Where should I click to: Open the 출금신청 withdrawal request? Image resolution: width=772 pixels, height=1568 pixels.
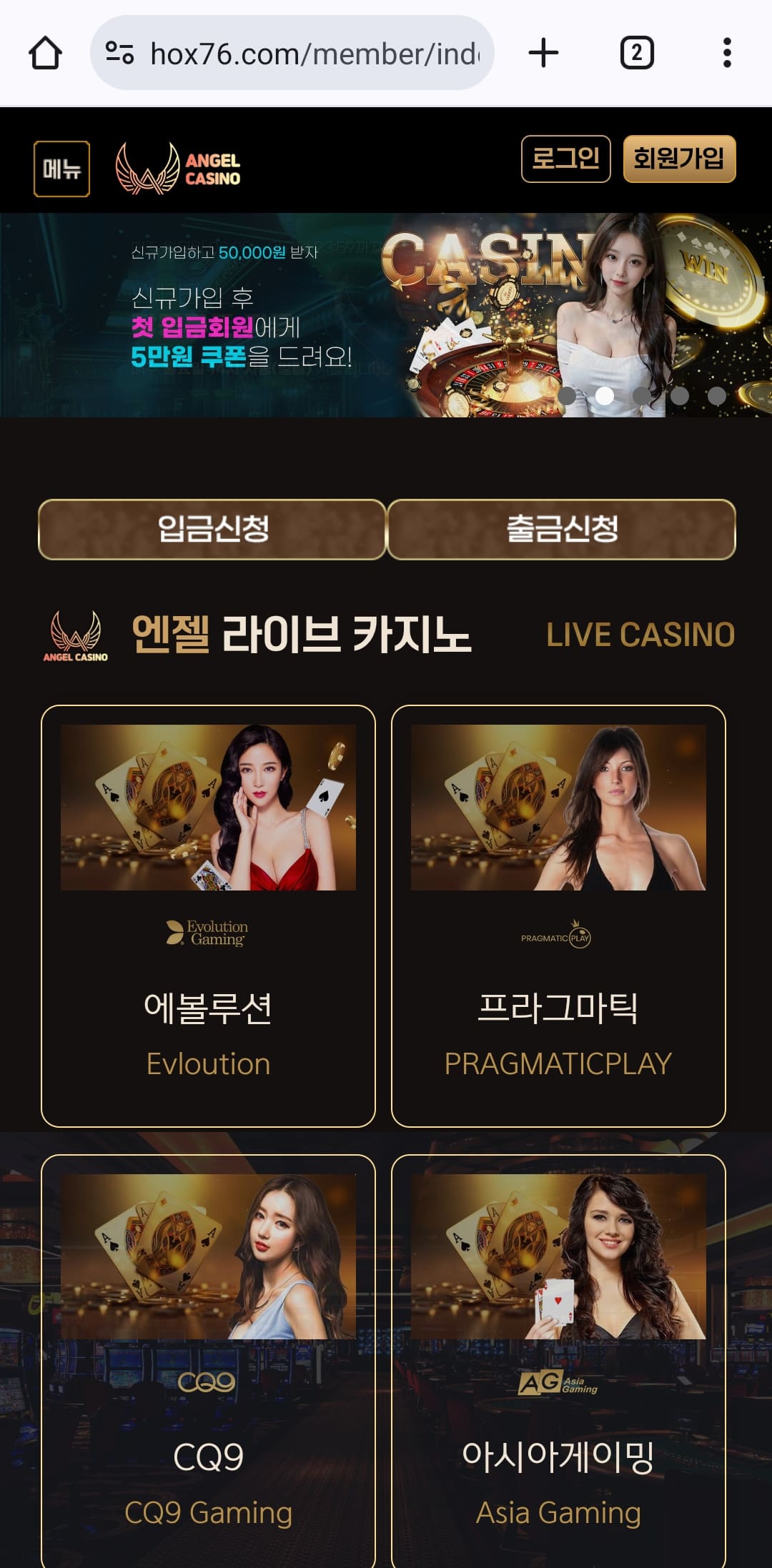click(x=562, y=530)
